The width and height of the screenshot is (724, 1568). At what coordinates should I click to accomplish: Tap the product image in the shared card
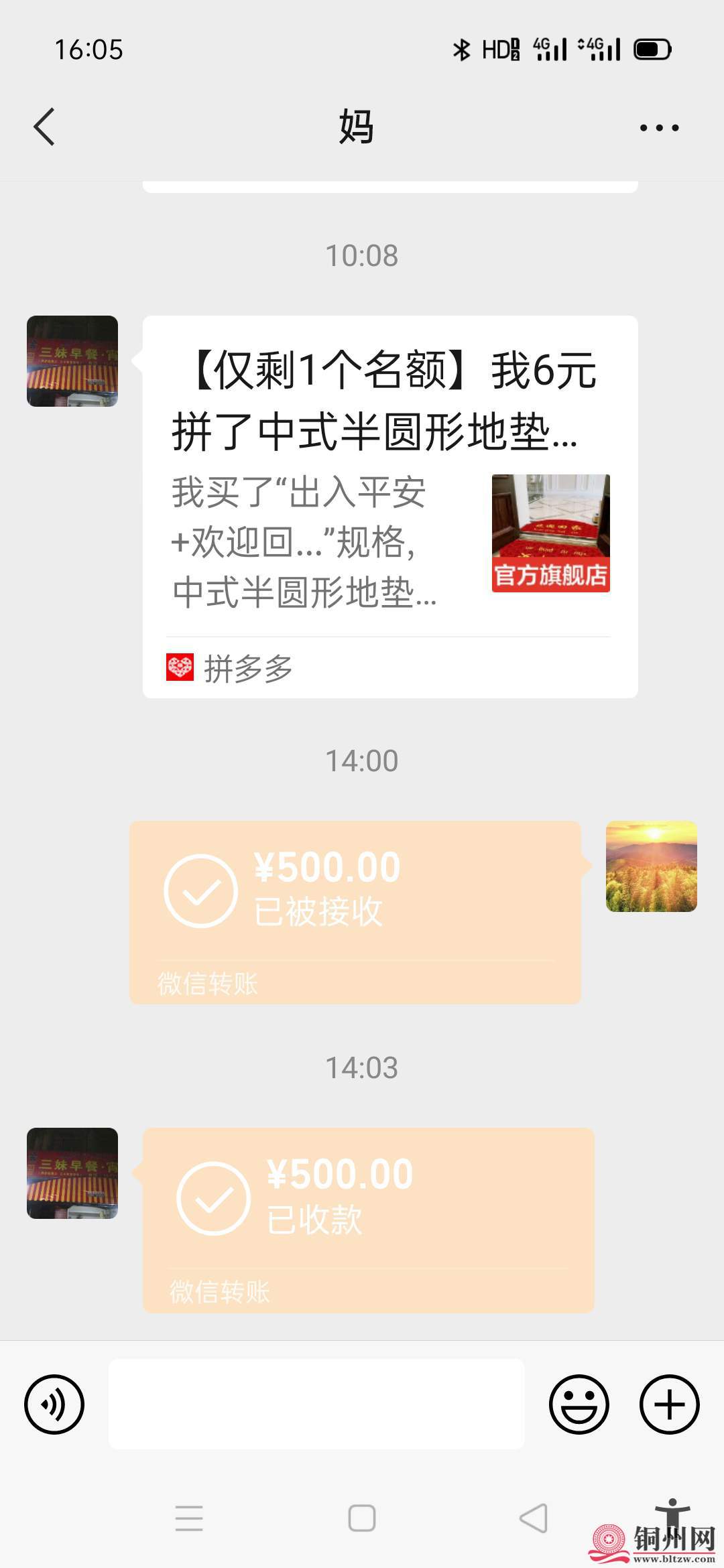tap(550, 533)
